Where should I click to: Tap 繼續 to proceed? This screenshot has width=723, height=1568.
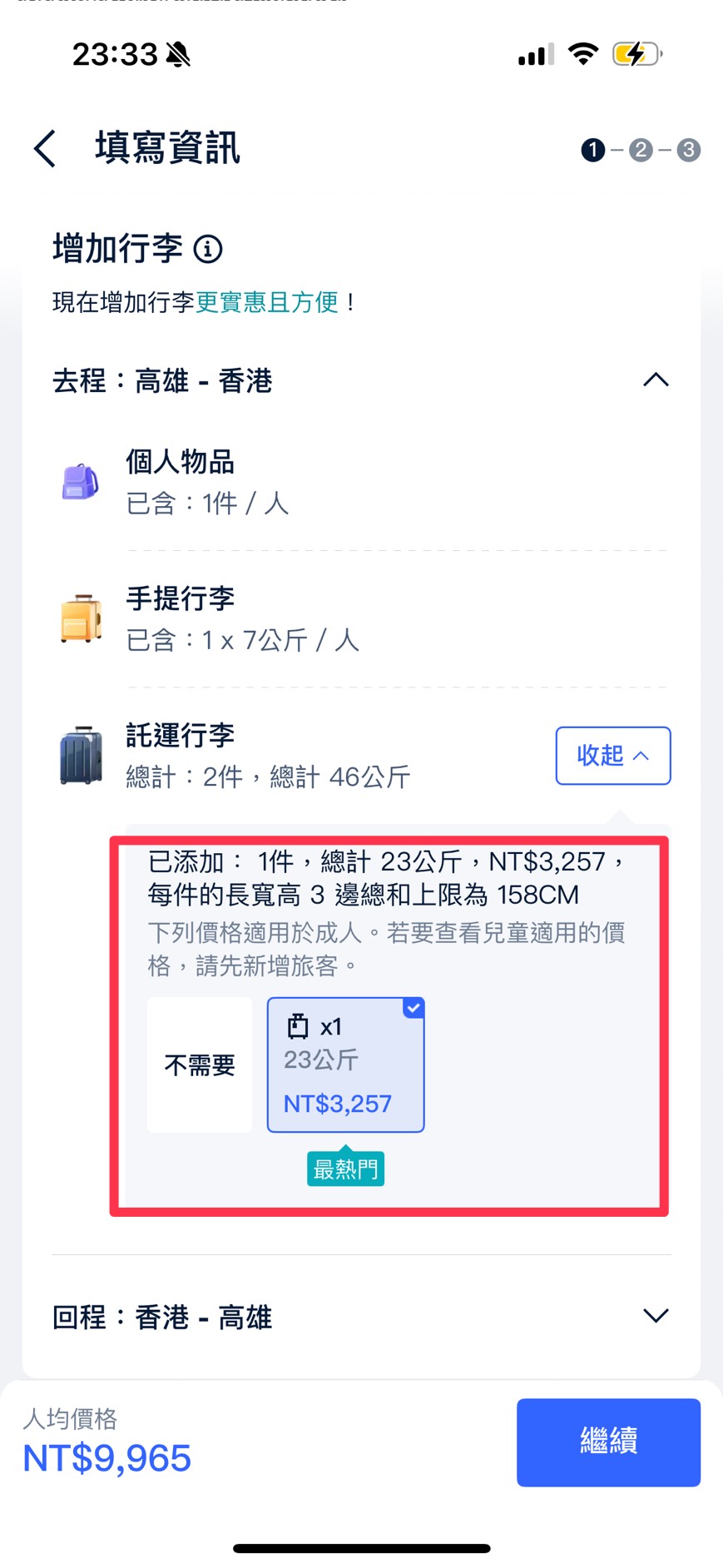(x=608, y=1441)
